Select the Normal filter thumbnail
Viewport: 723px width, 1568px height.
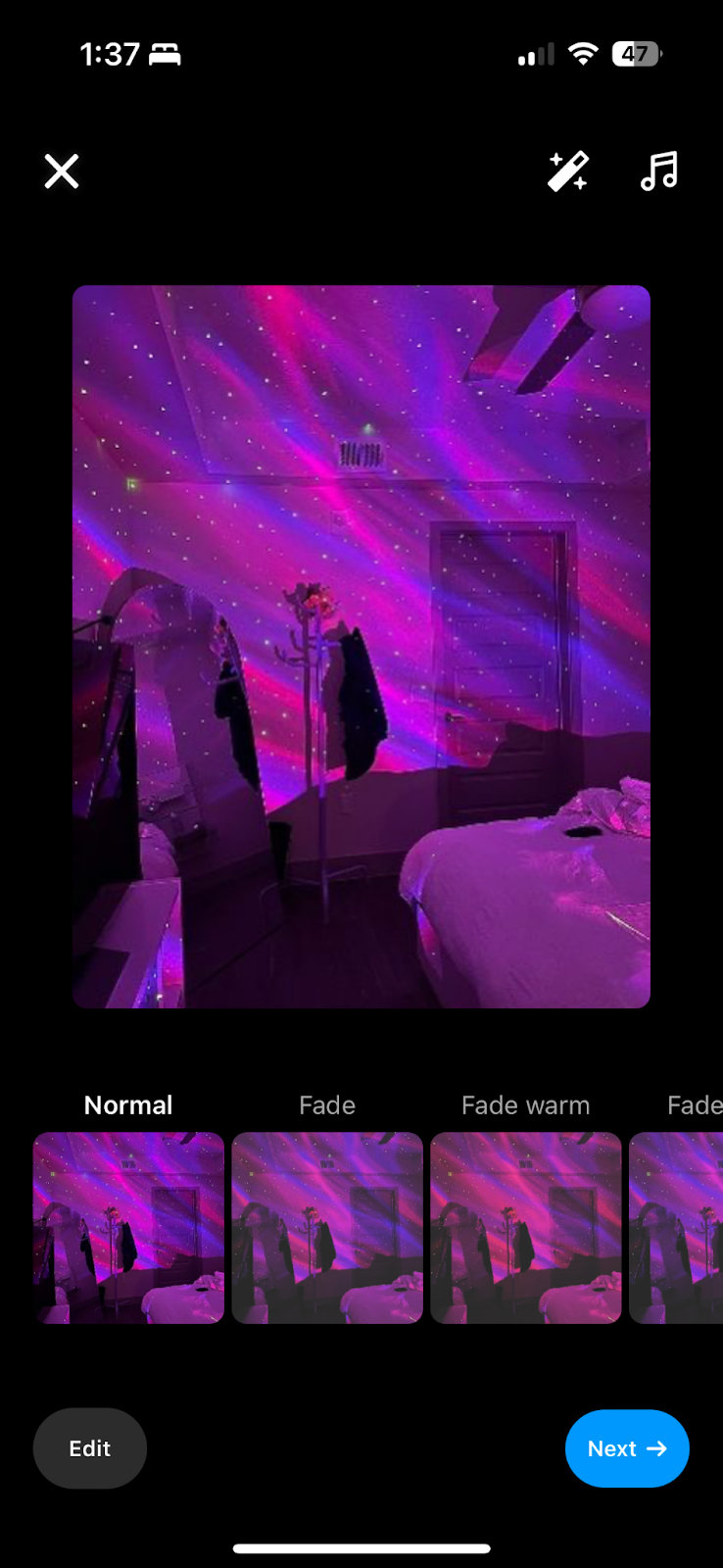(128, 1227)
